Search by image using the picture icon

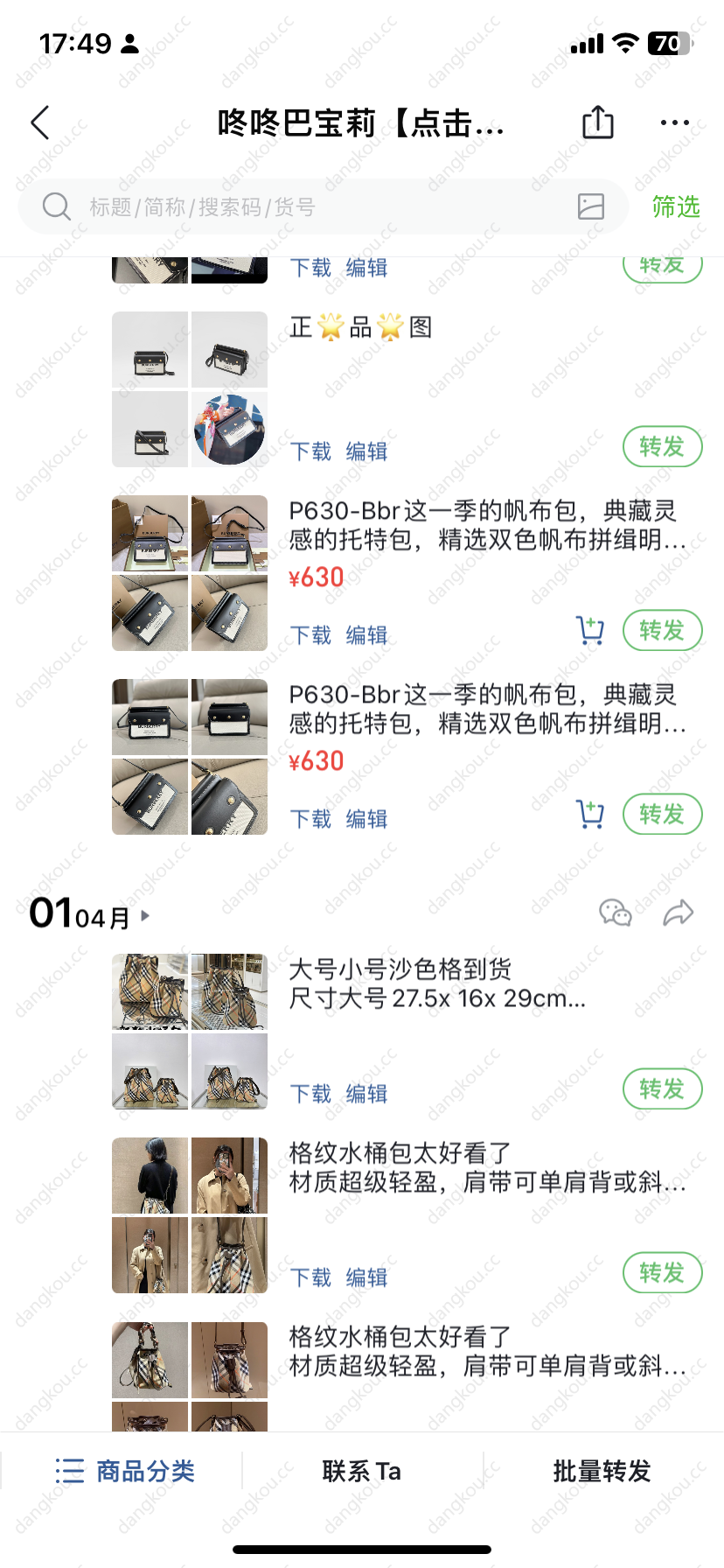click(591, 206)
